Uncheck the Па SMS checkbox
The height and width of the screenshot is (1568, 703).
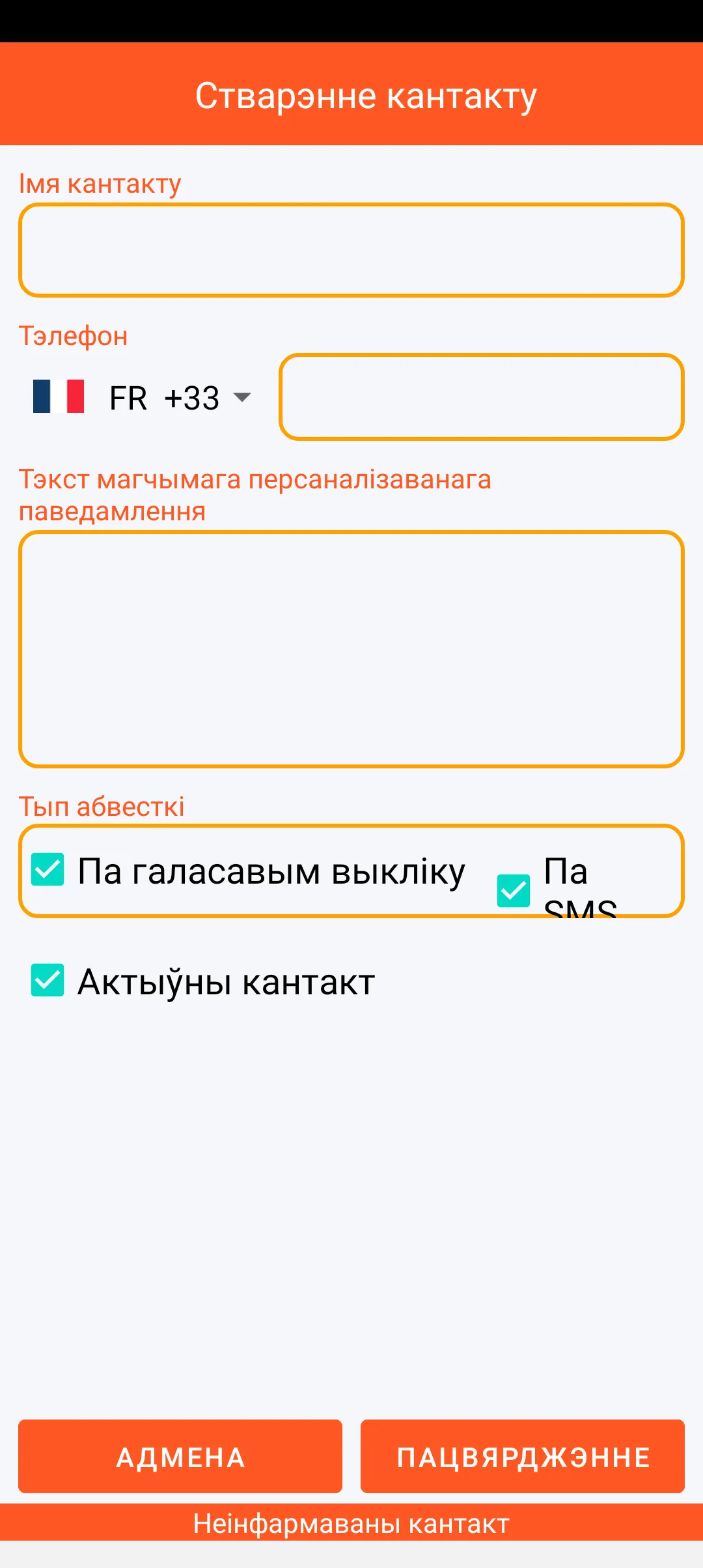(514, 890)
